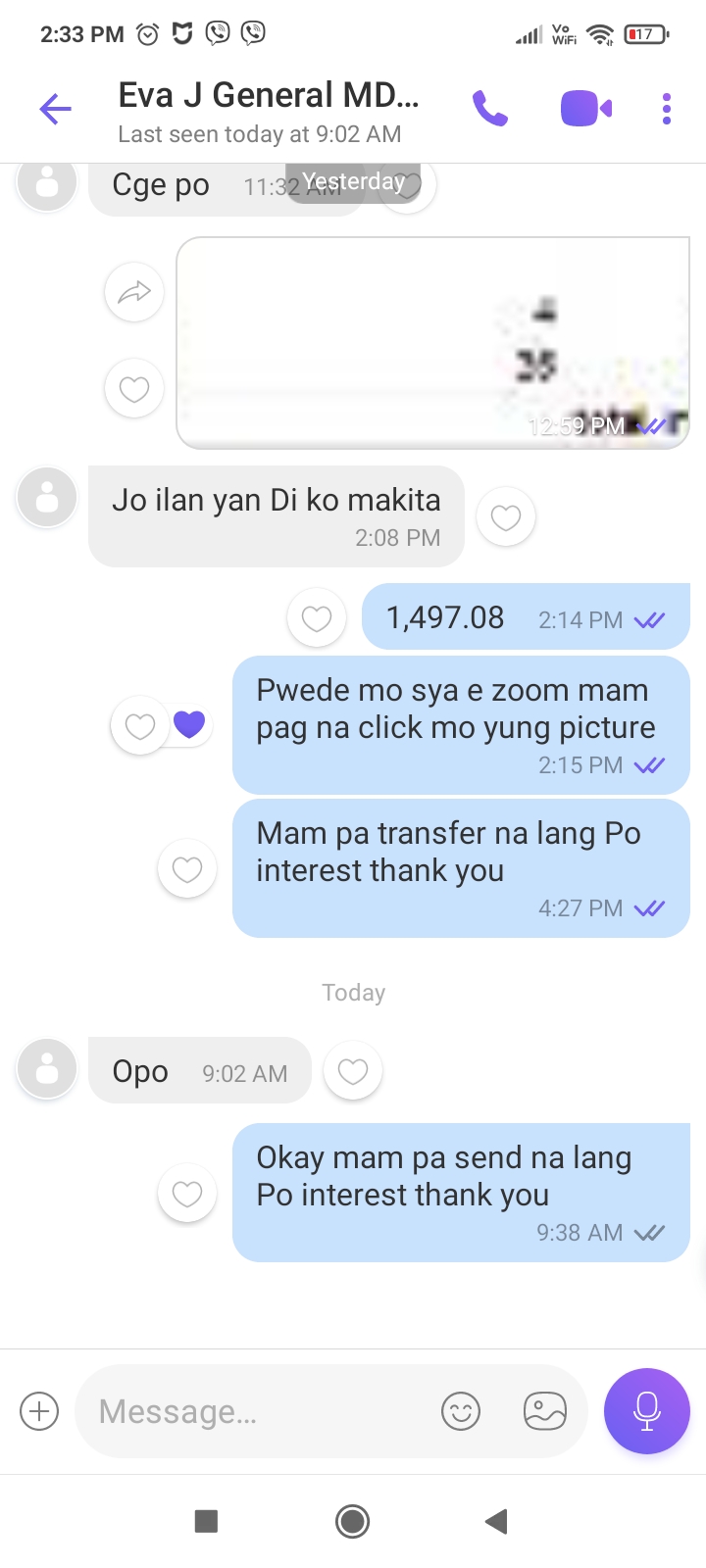Open the attachment plus menu
The height and width of the screenshot is (1568, 706).
[x=39, y=1411]
